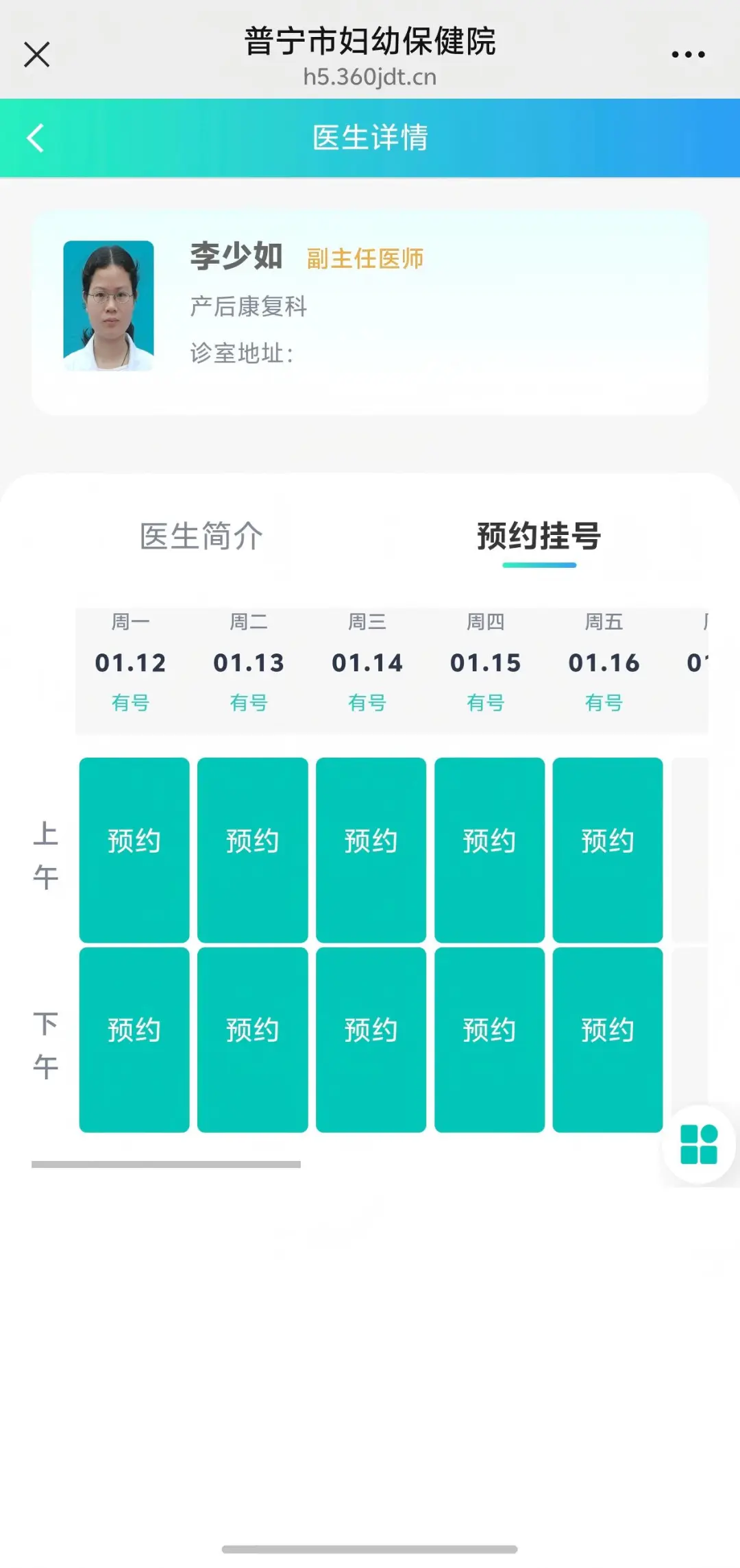
Task: Tap the site address h5.360jdt.cn
Action: coord(370,77)
